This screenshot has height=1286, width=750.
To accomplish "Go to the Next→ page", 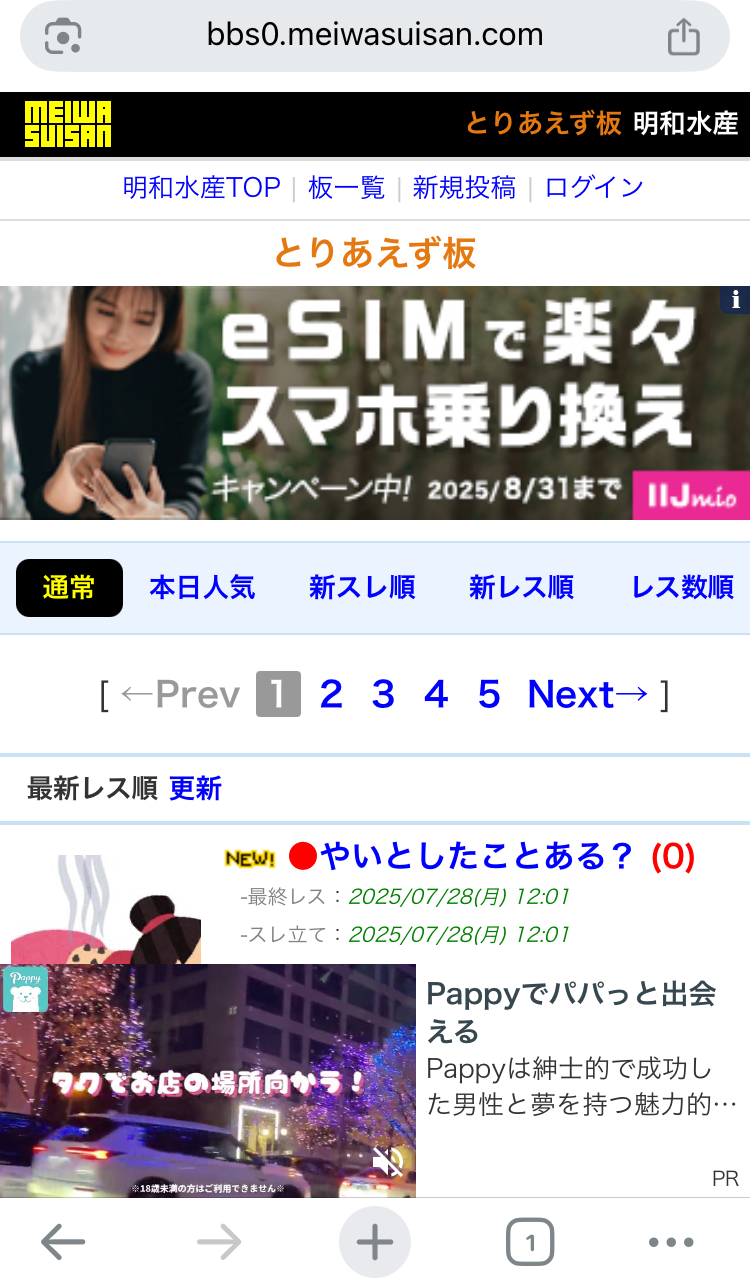I will [588, 694].
